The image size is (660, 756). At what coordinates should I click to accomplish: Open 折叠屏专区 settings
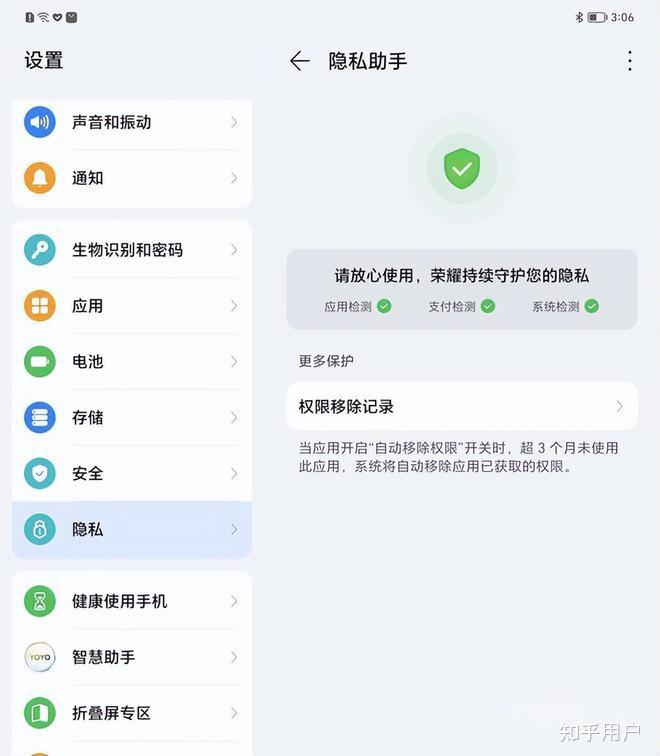[x=132, y=713]
